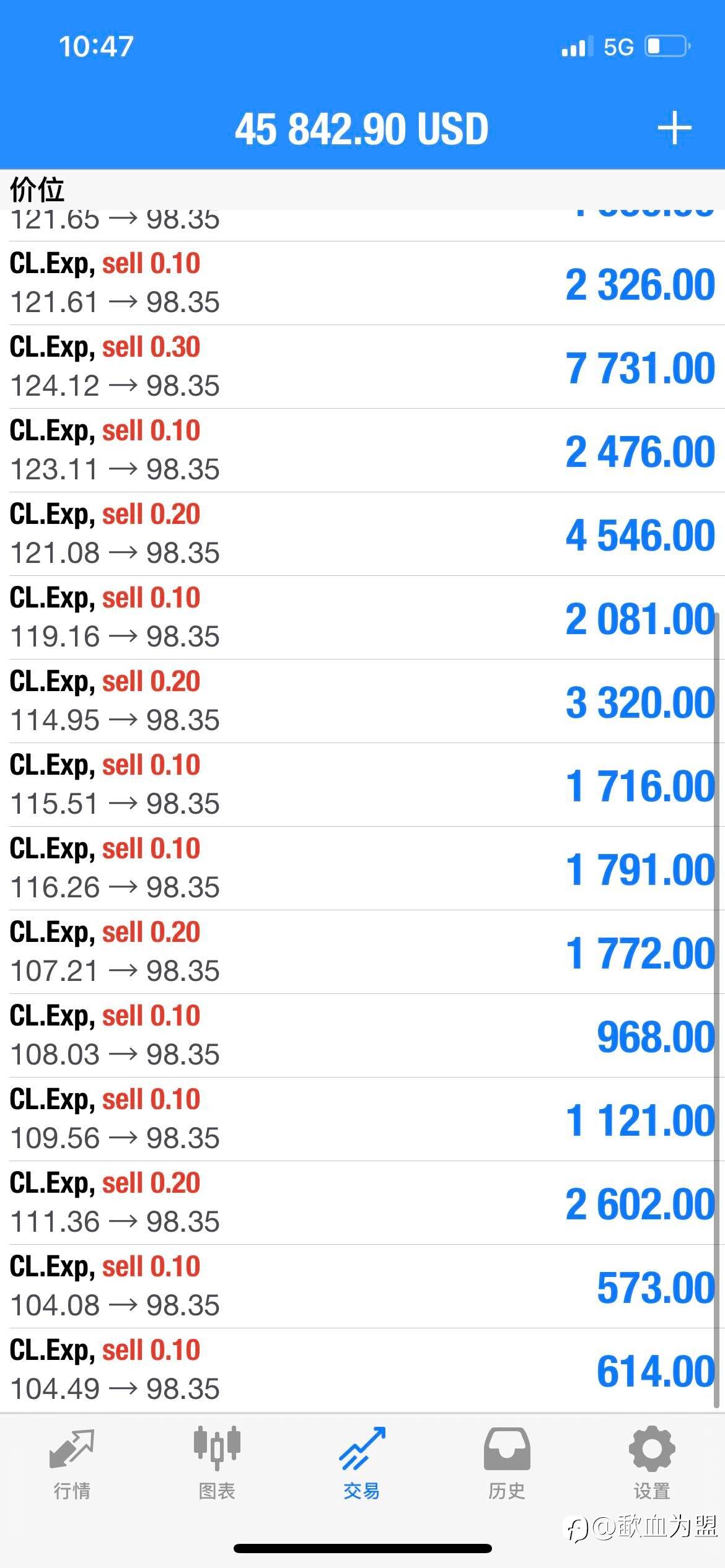Open the position opened at 109.56
The width and height of the screenshot is (725, 1568).
pos(362,1120)
